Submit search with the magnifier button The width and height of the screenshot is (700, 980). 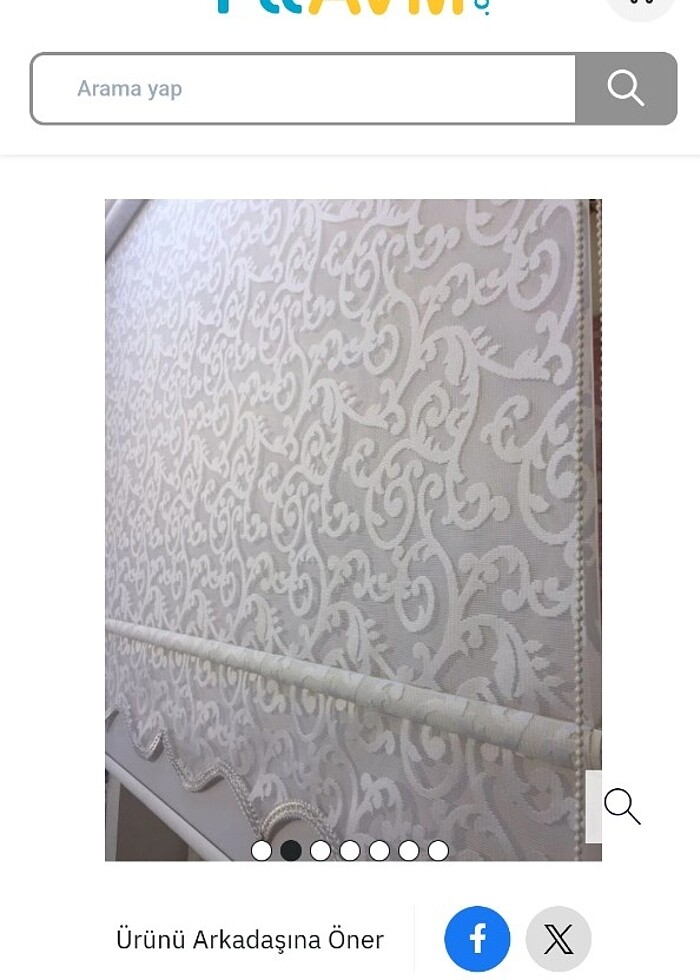tap(626, 89)
